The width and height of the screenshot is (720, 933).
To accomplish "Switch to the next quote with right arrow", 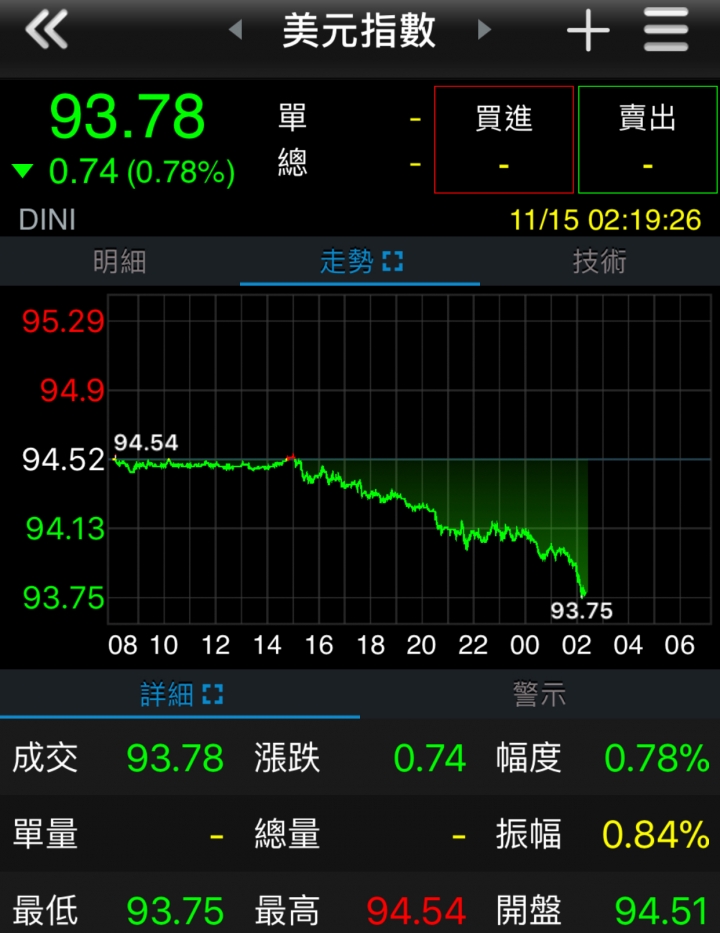I will [485, 31].
